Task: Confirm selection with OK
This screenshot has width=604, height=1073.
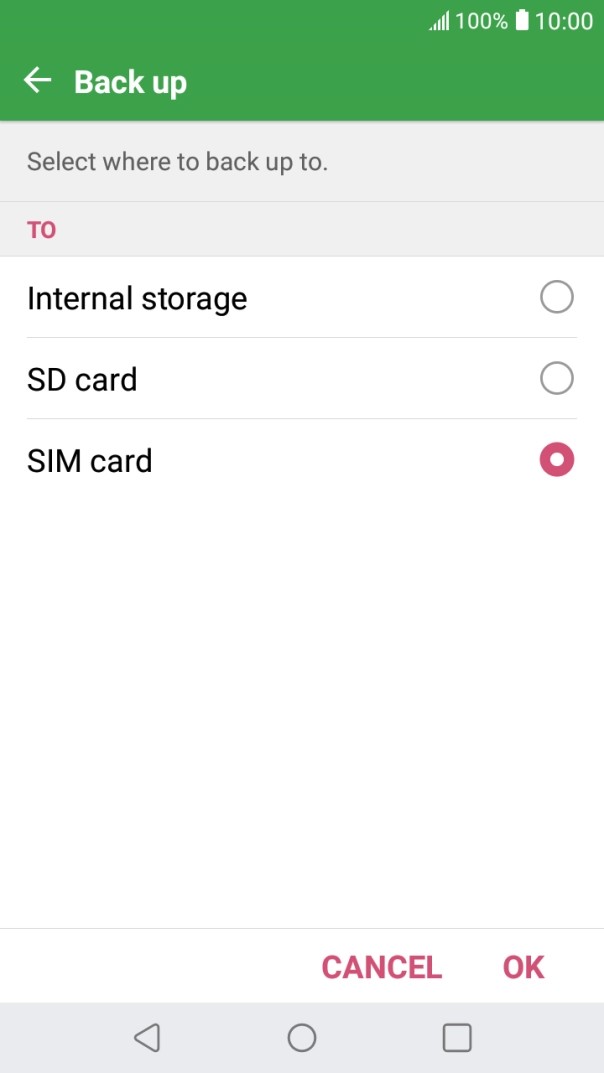Action: tap(523, 967)
